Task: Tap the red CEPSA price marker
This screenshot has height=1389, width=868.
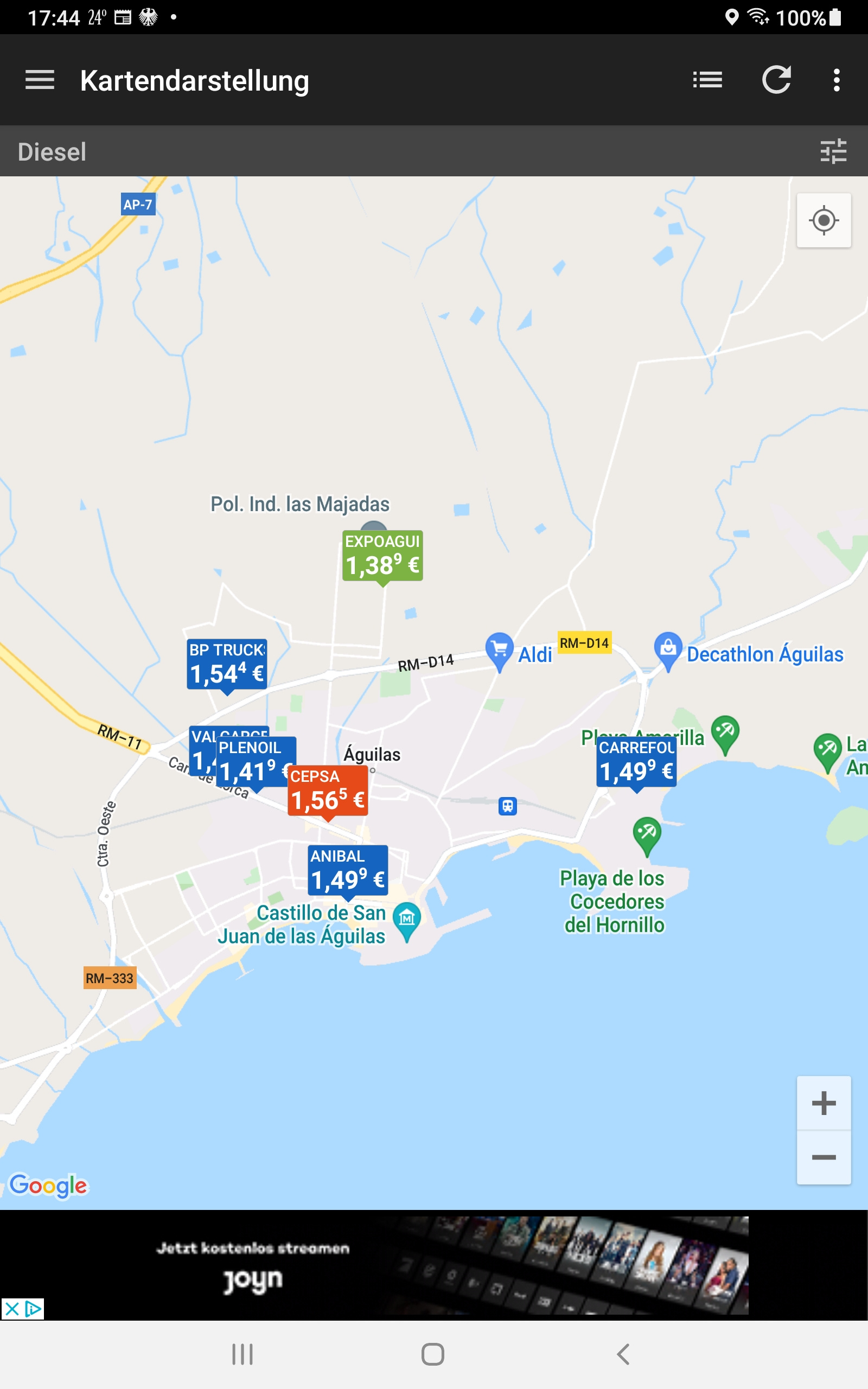Action: coord(327,791)
